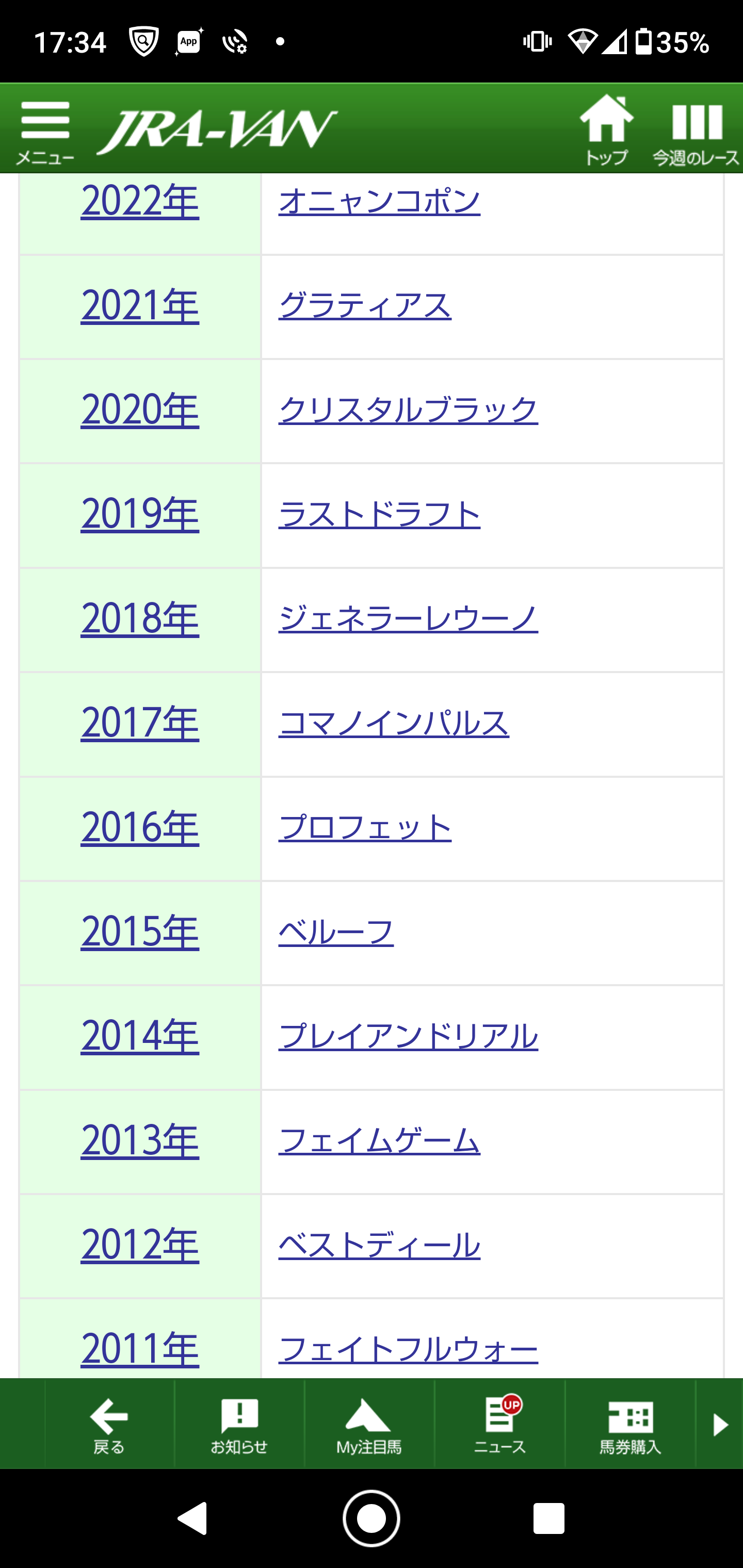
Task: Open the 2013年 race link
Action: pyautogui.click(x=139, y=1141)
